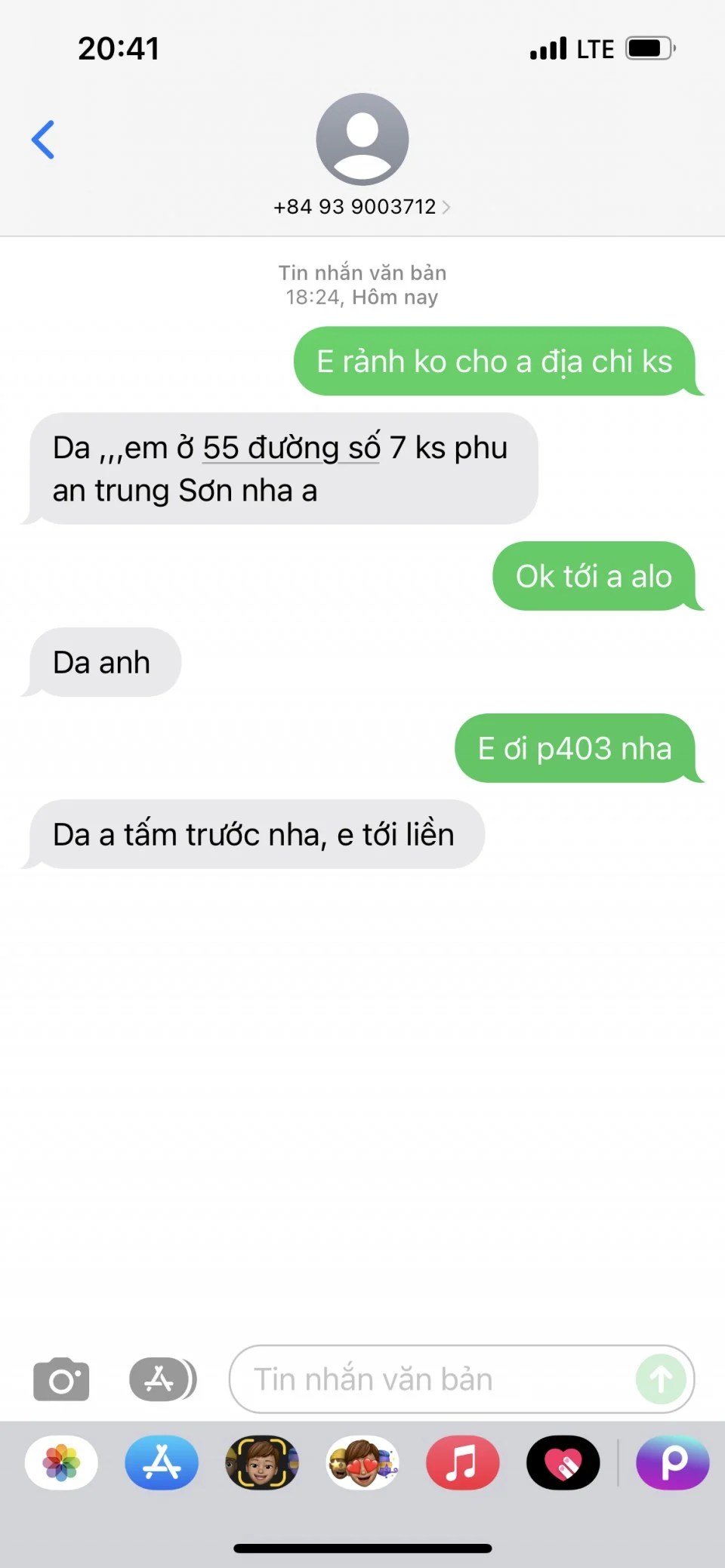Toggle the App Store apps drawer

pos(162,1379)
